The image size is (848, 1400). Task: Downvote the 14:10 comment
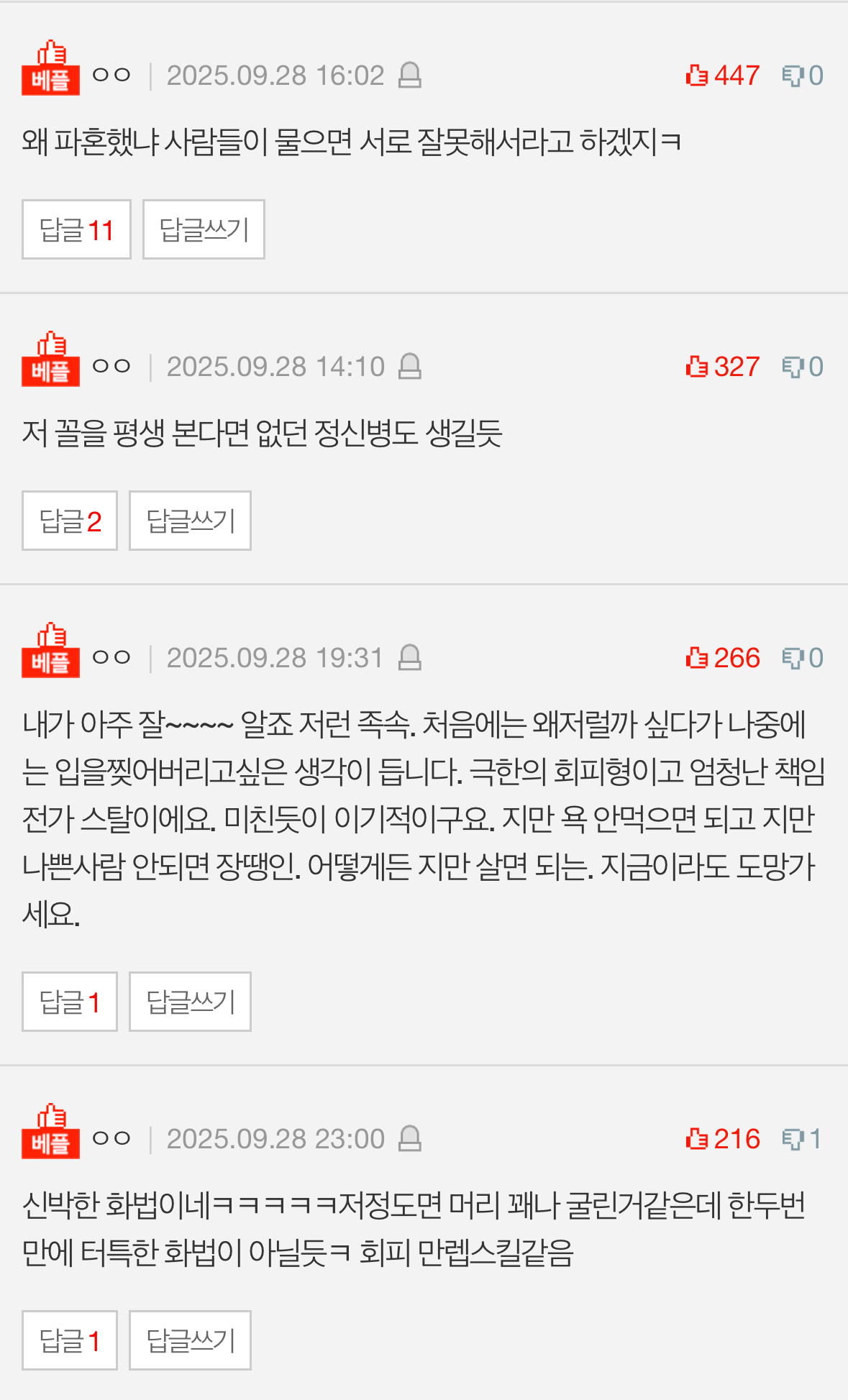[x=793, y=367]
